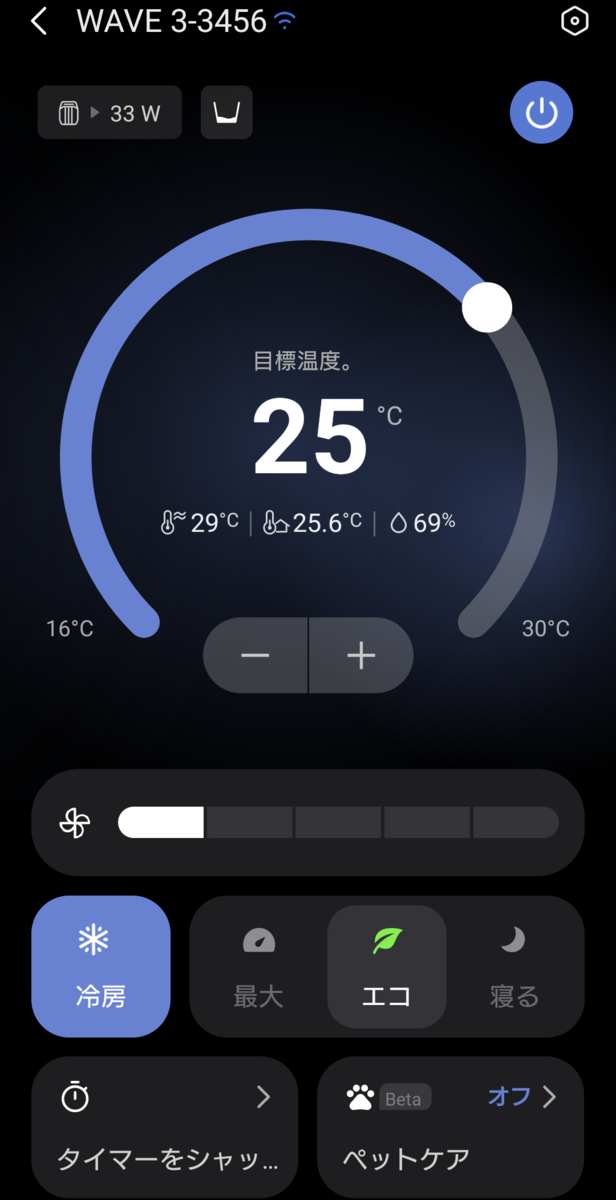Select the エコ eco mode
This screenshot has height=1200, width=616.
[x=386, y=967]
